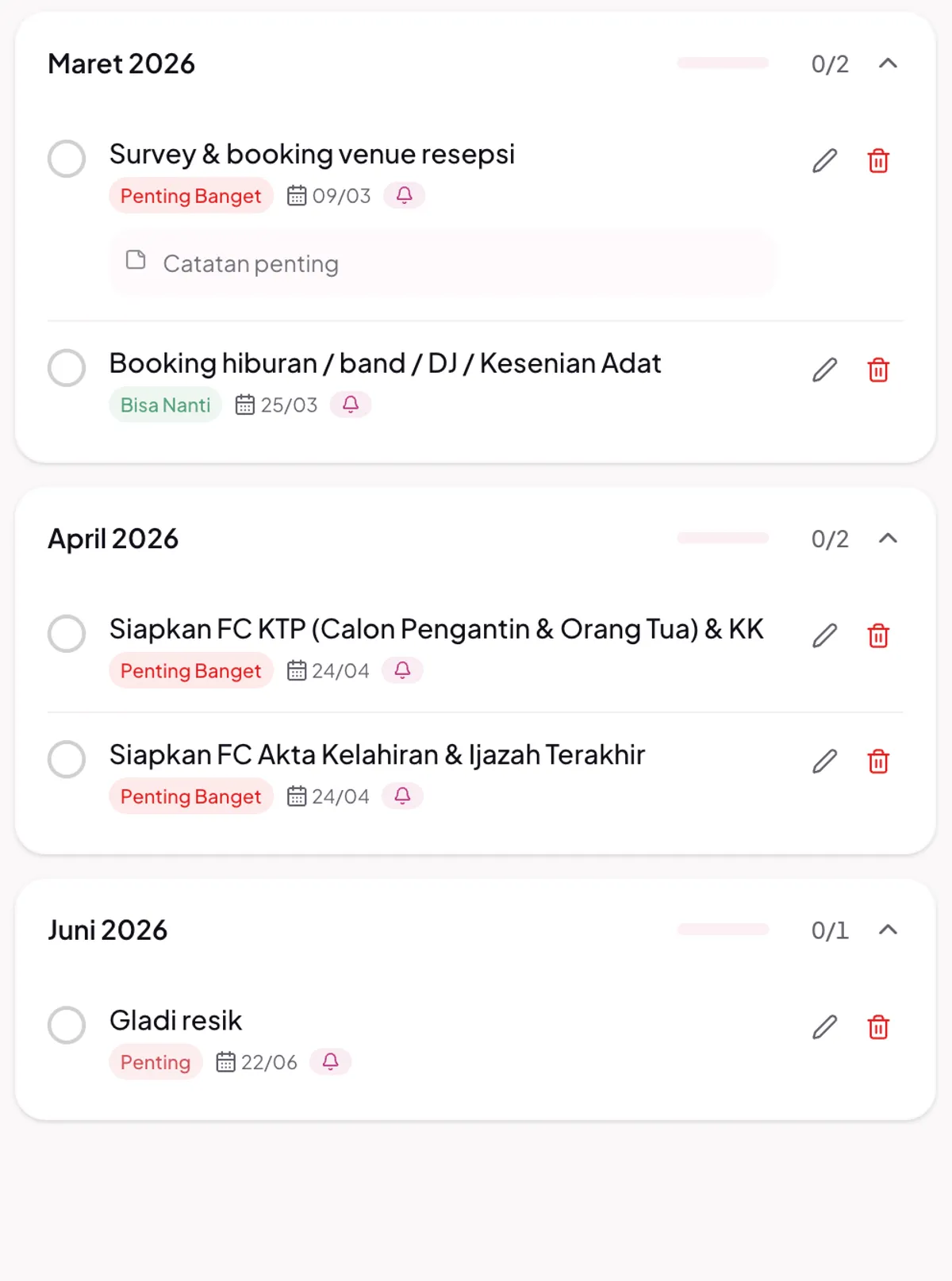Delete the Booking hiburan / band / DJ task
Image resolution: width=952 pixels, height=1281 pixels.
(878, 370)
